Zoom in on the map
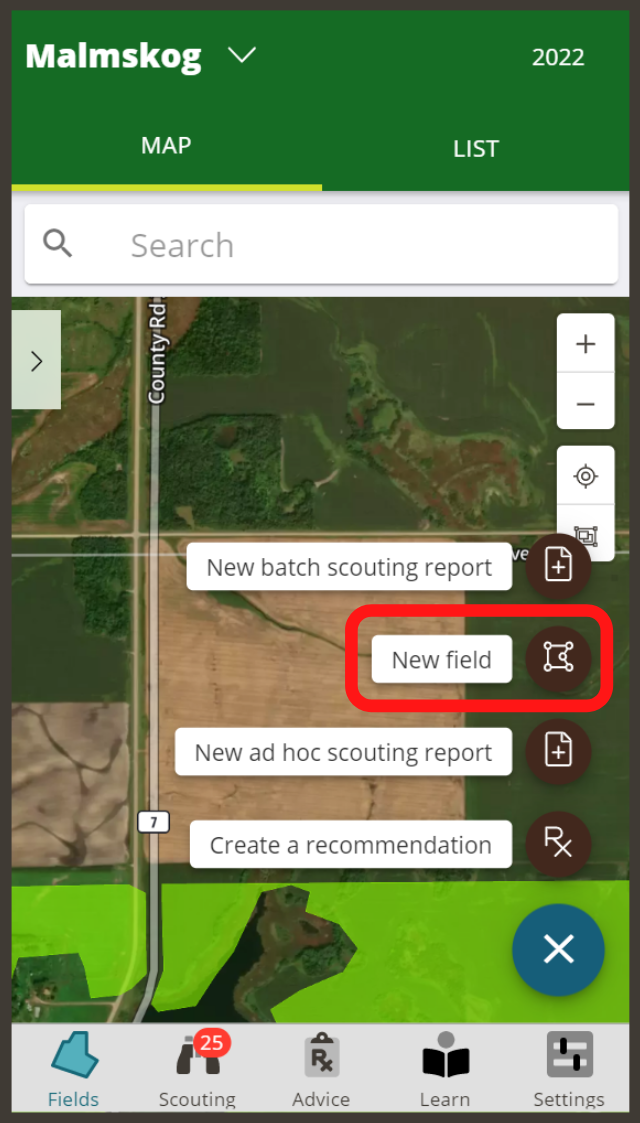 pos(585,344)
